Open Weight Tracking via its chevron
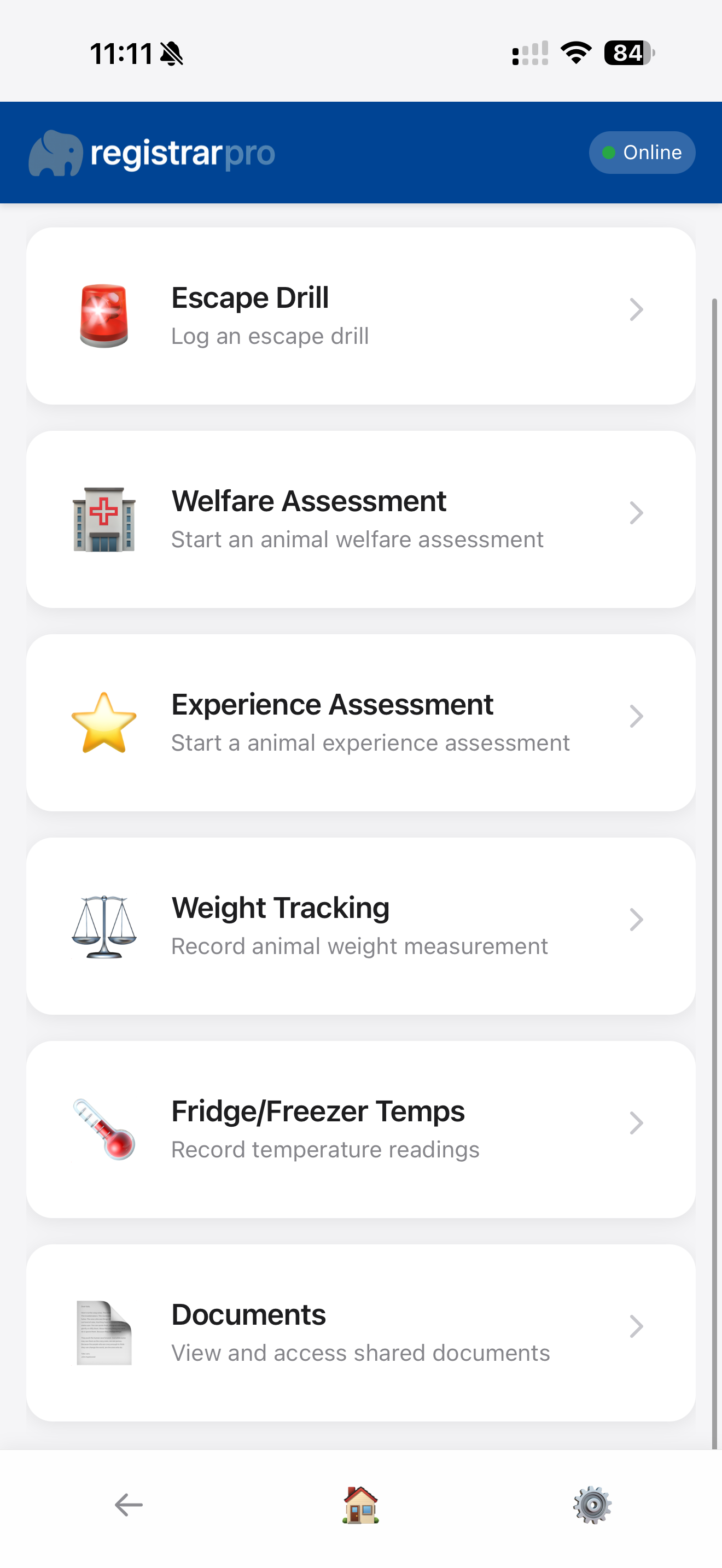The image size is (722, 1568). (x=636, y=920)
